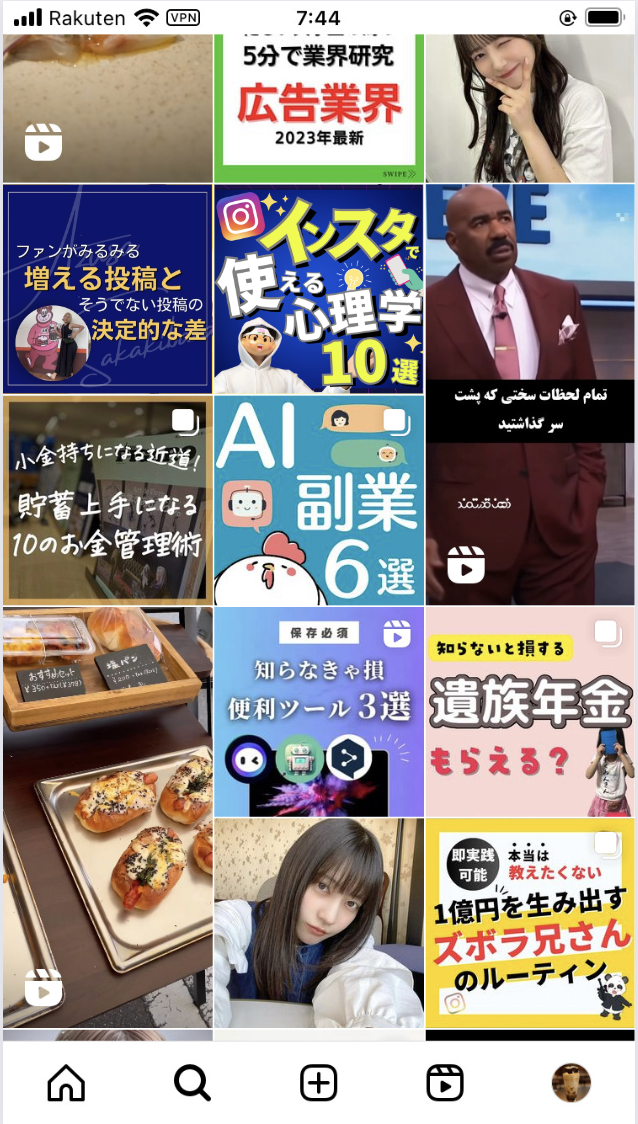This screenshot has height=1124, width=638.
Task: Open the 知らなきゃ損 便利ツール3選 reel
Action: point(319,711)
